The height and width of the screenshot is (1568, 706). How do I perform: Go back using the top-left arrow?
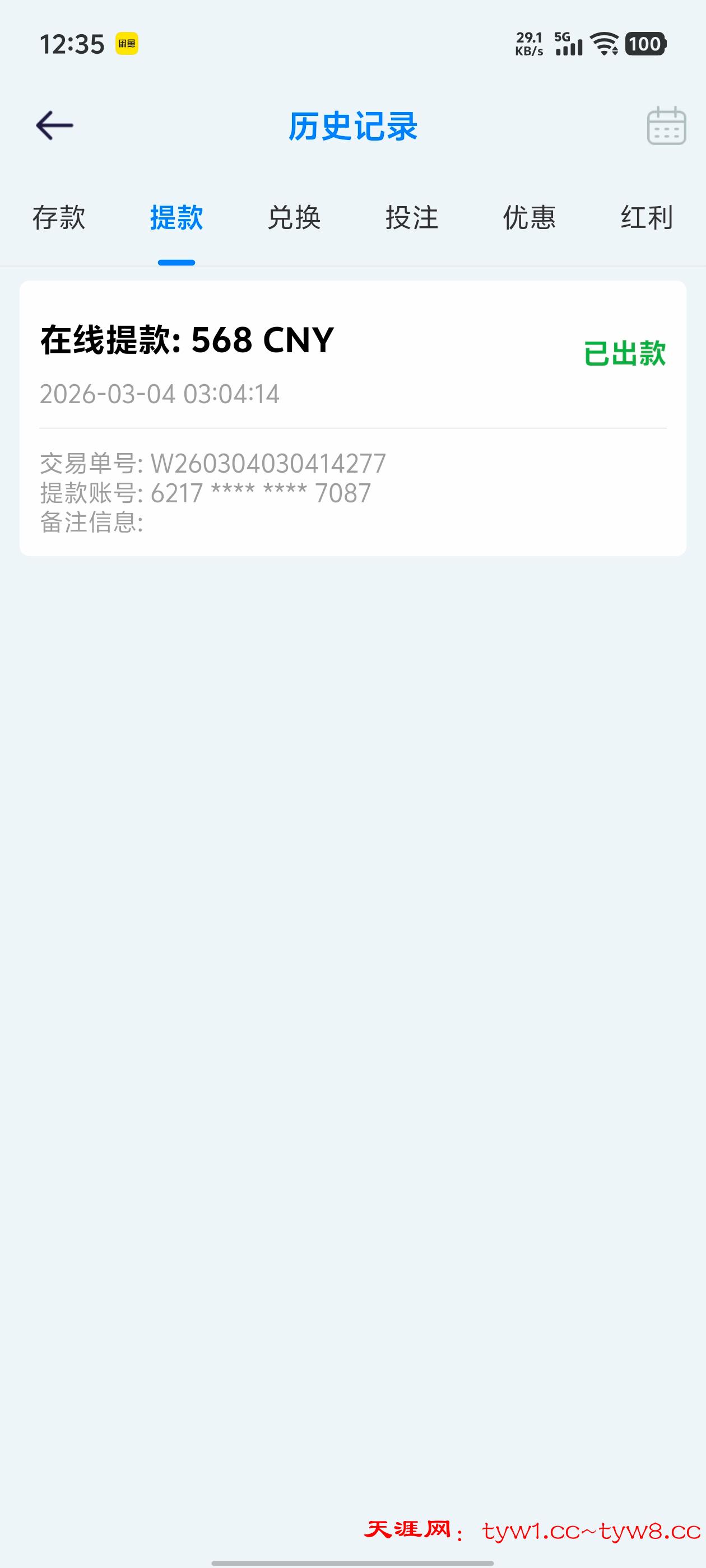click(x=55, y=125)
